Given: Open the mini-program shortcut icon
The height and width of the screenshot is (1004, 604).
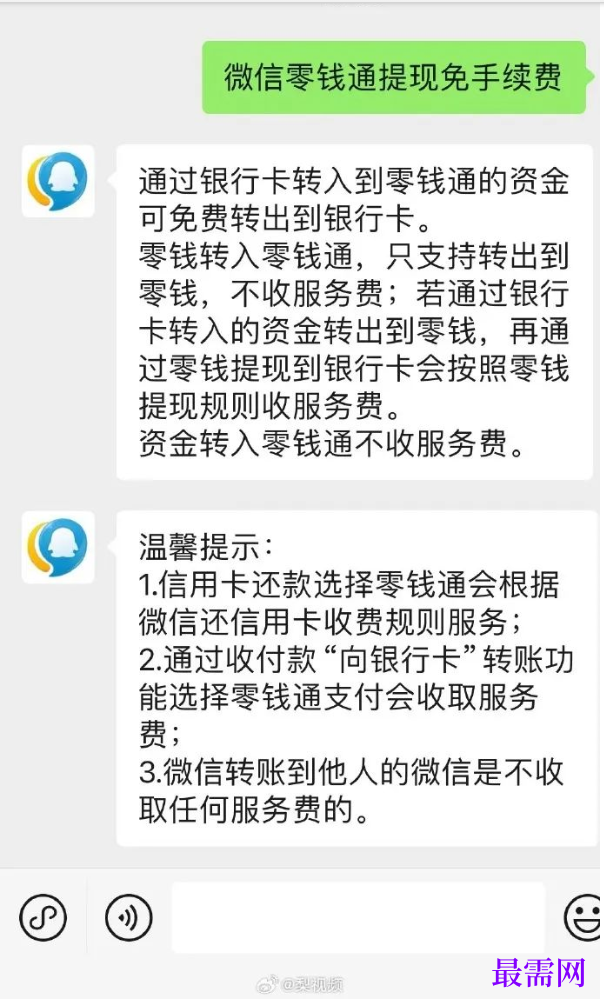Looking at the screenshot, I should 43,918.
